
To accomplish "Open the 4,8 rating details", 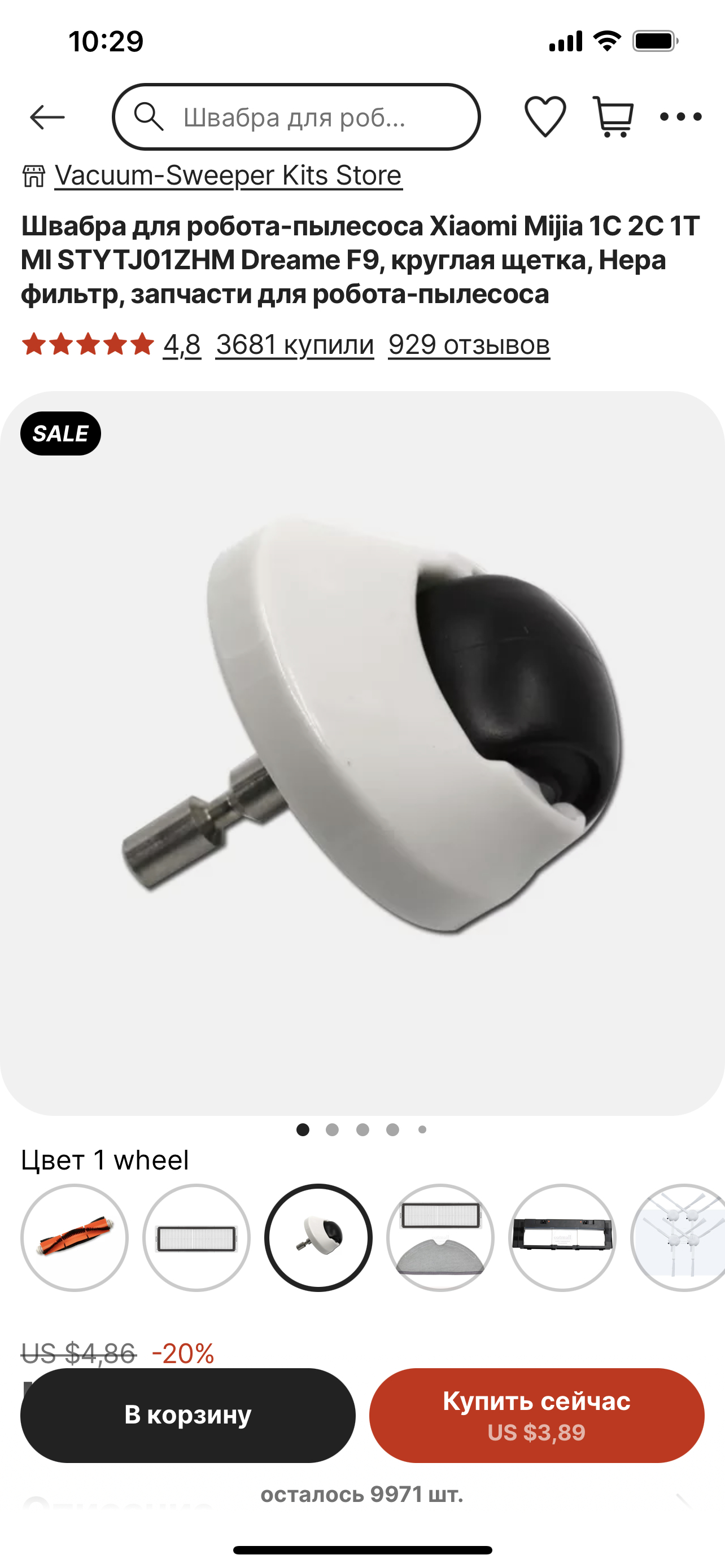I will click(x=181, y=344).
